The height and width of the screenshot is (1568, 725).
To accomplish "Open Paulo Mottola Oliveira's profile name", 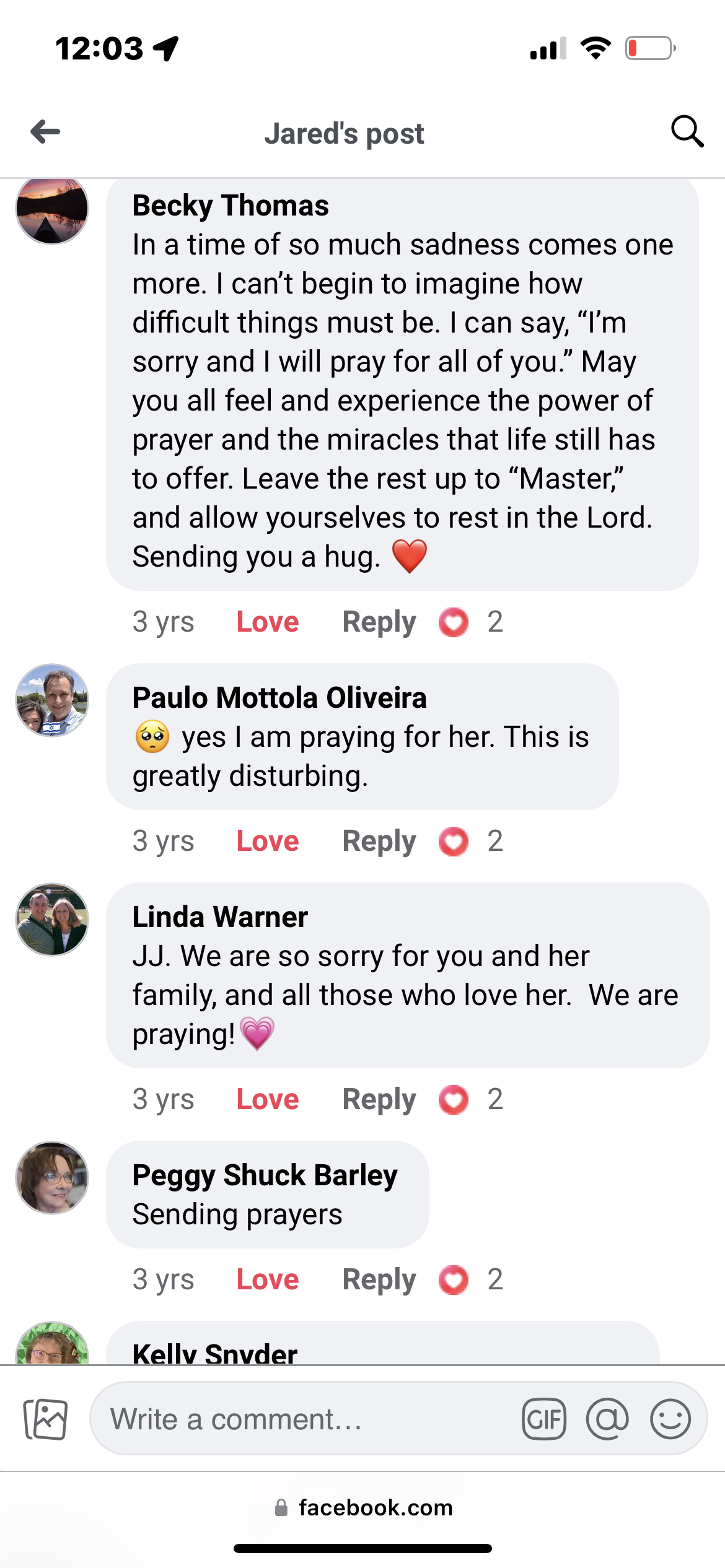I will pos(279,698).
